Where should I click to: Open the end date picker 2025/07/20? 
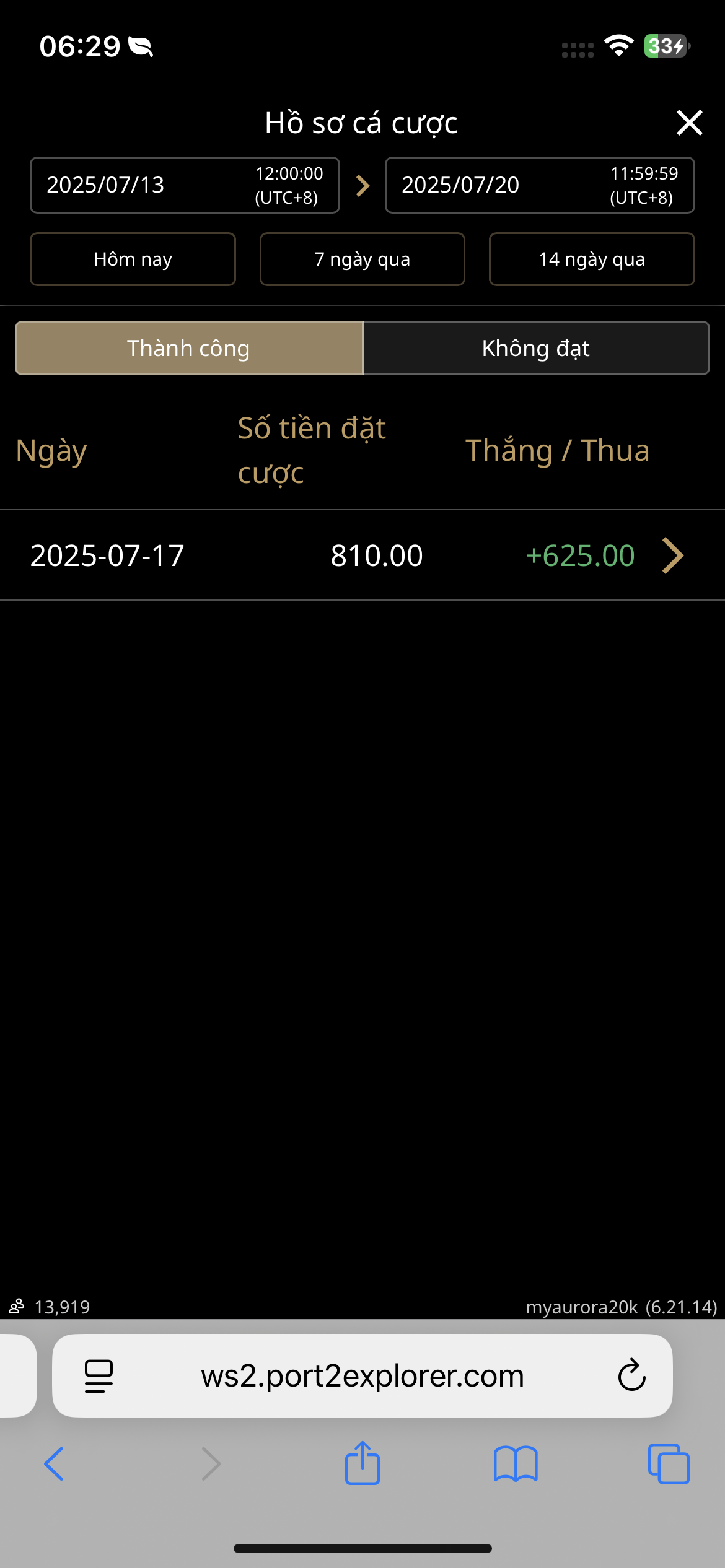(539, 185)
